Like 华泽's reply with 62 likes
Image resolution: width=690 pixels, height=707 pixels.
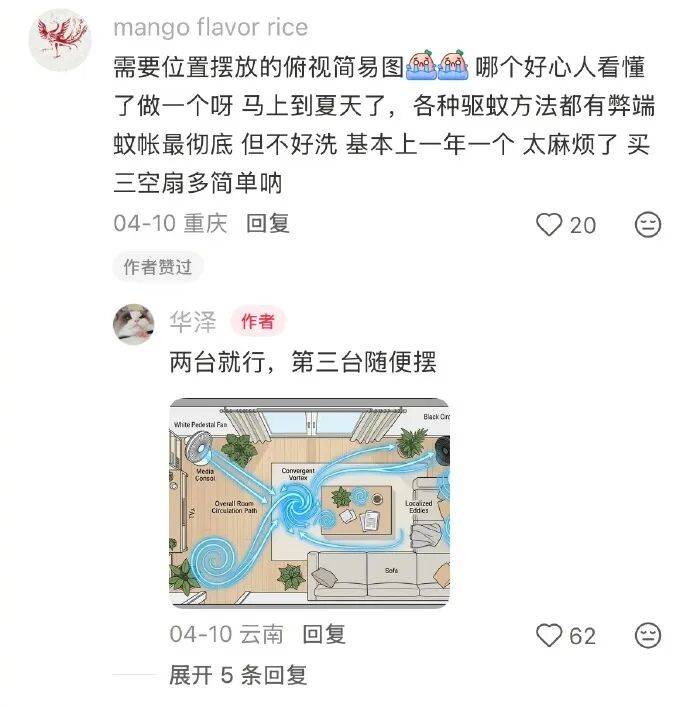[x=549, y=635]
